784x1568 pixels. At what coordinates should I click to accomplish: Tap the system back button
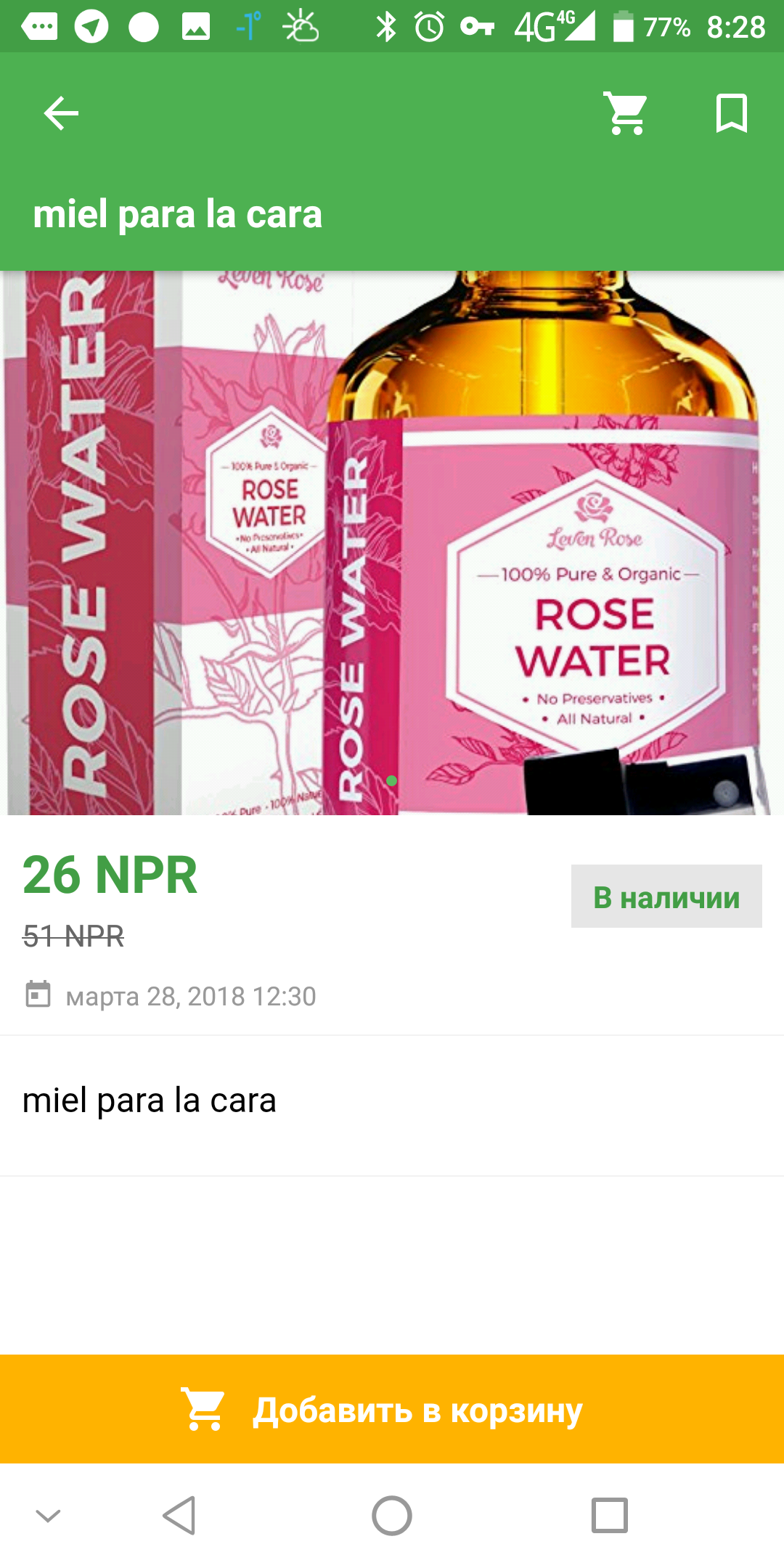pos(179,1516)
